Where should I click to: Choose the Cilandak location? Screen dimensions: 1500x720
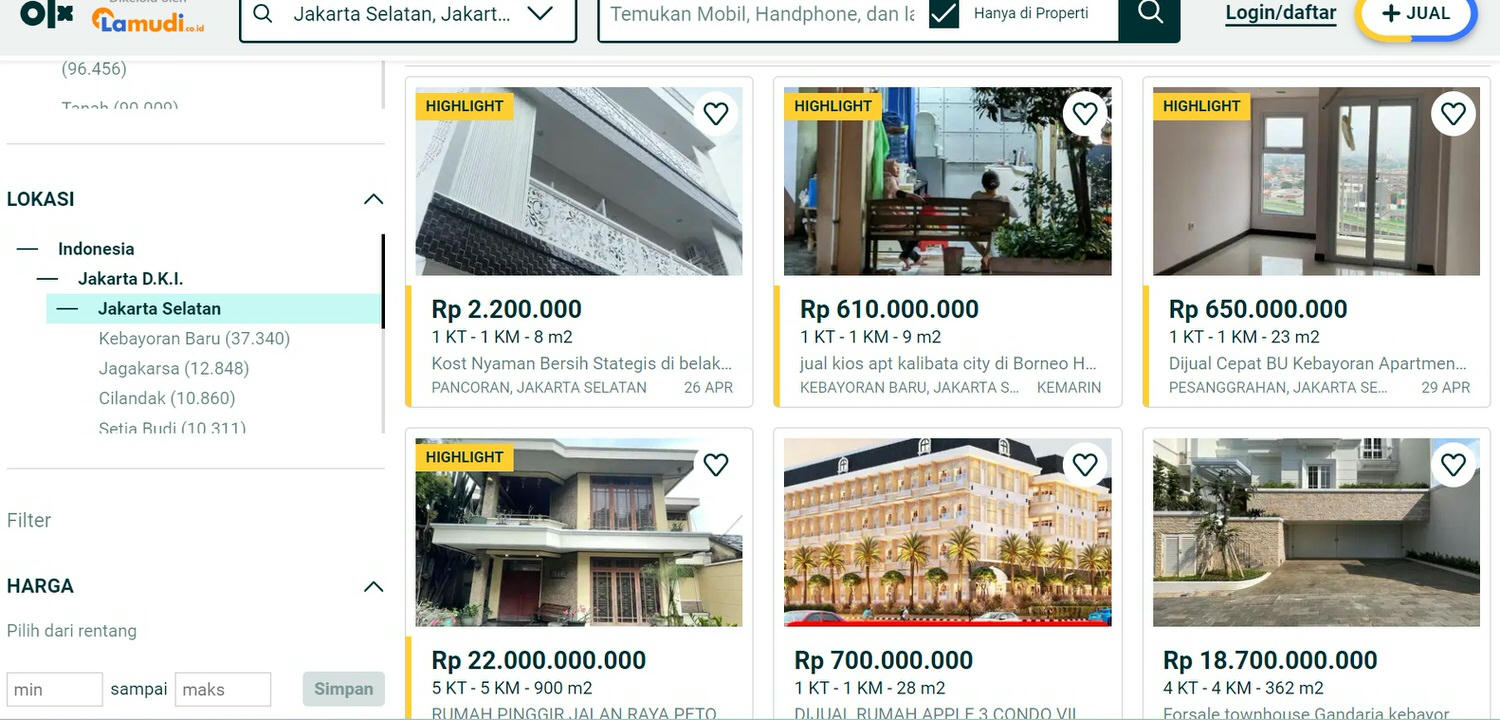click(x=166, y=398)
